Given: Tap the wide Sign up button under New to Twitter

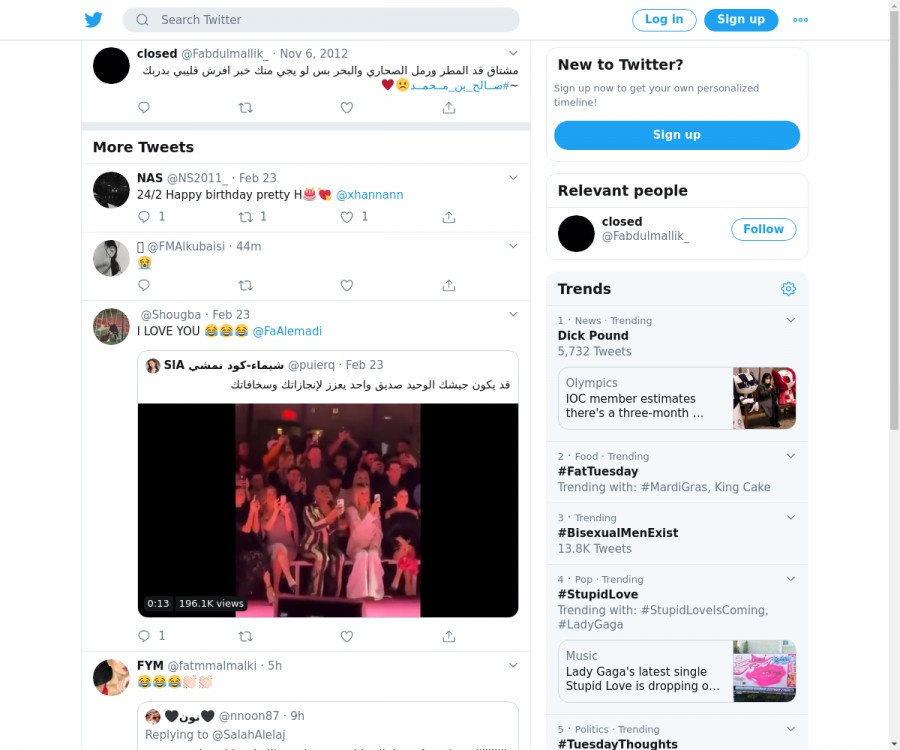Looking at the screenshot, I should pos(677,135).
